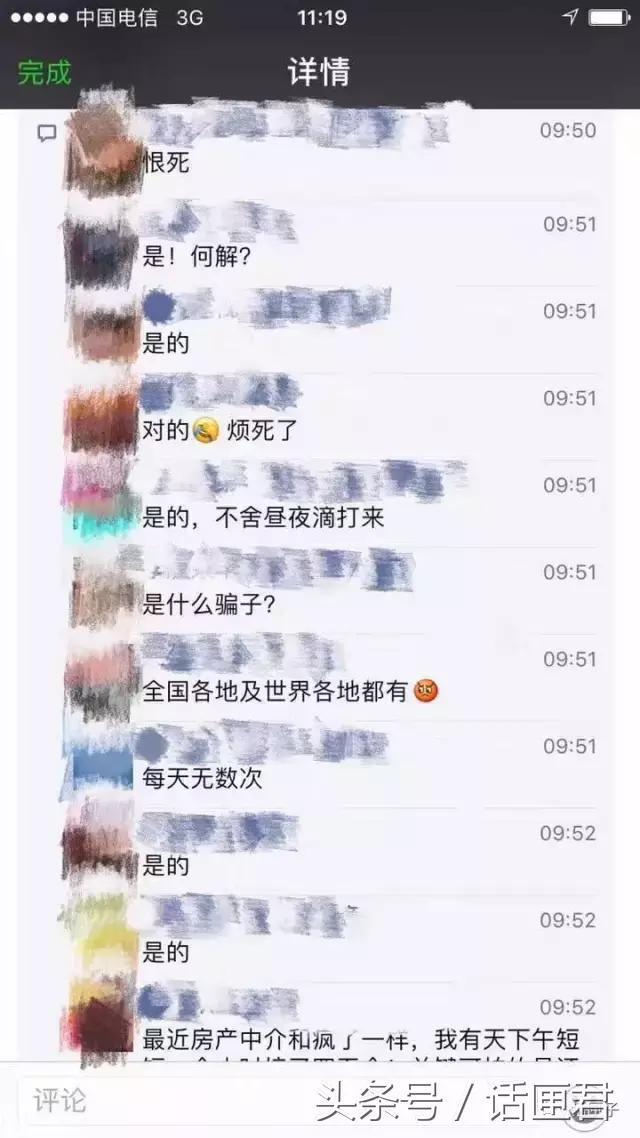Tap the comment "恨死" to reply

tap(166, 163)
